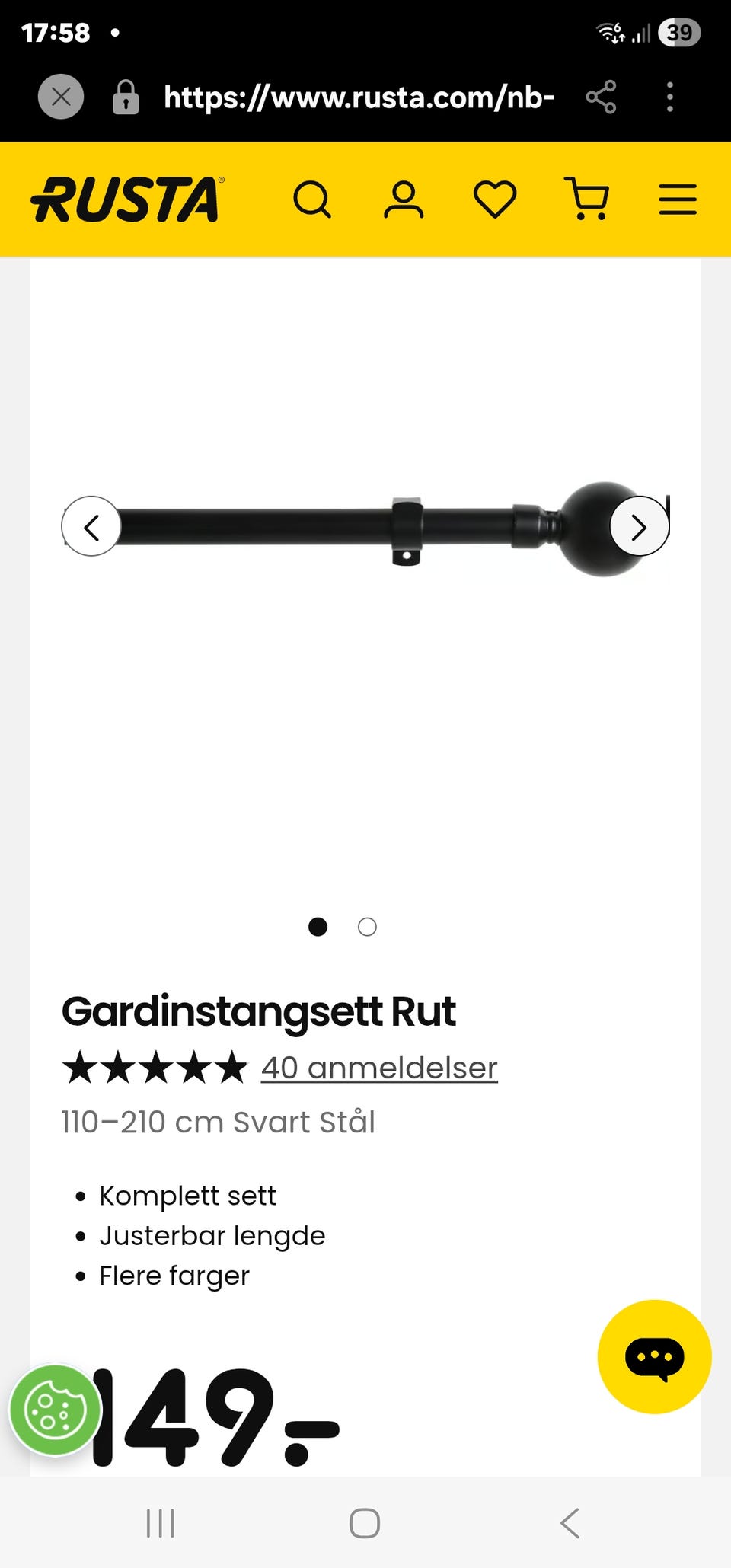This screenshot has width=731, height=1568.
Task: Open the 40 anmeldelser reviews link
Action: point(378,1068)
